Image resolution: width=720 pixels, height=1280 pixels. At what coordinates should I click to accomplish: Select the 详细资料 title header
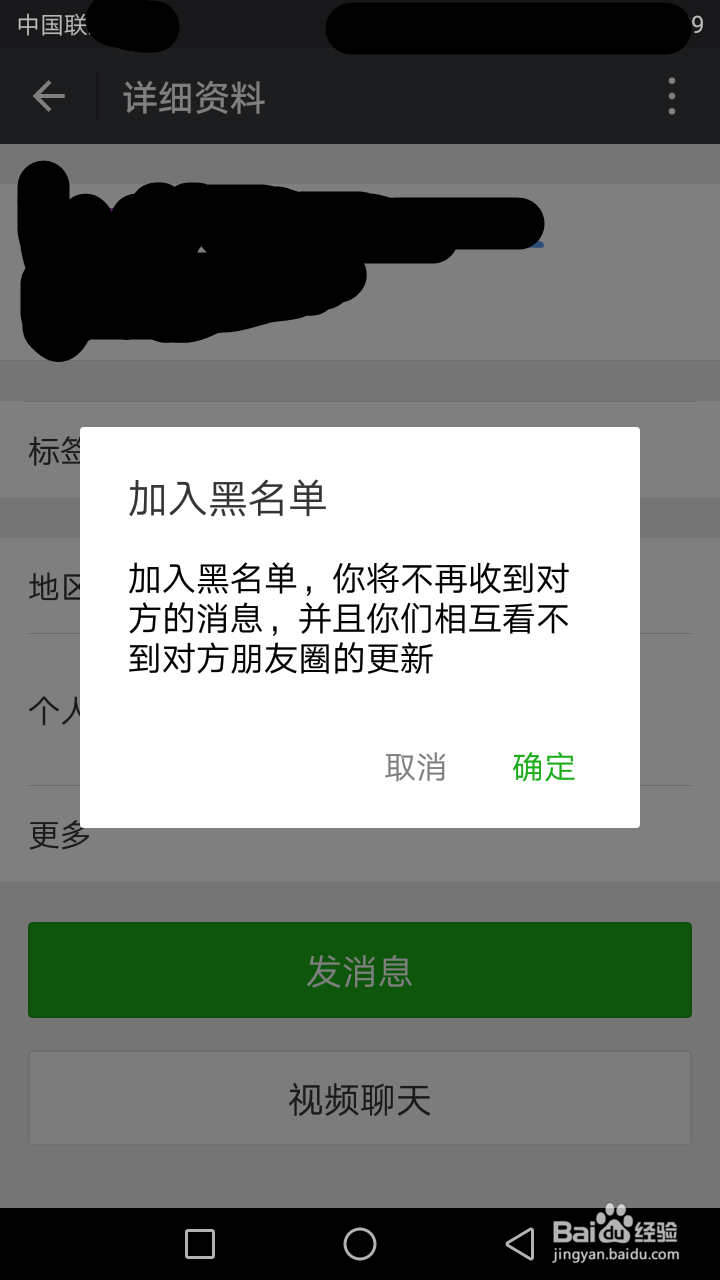point(193,97)
